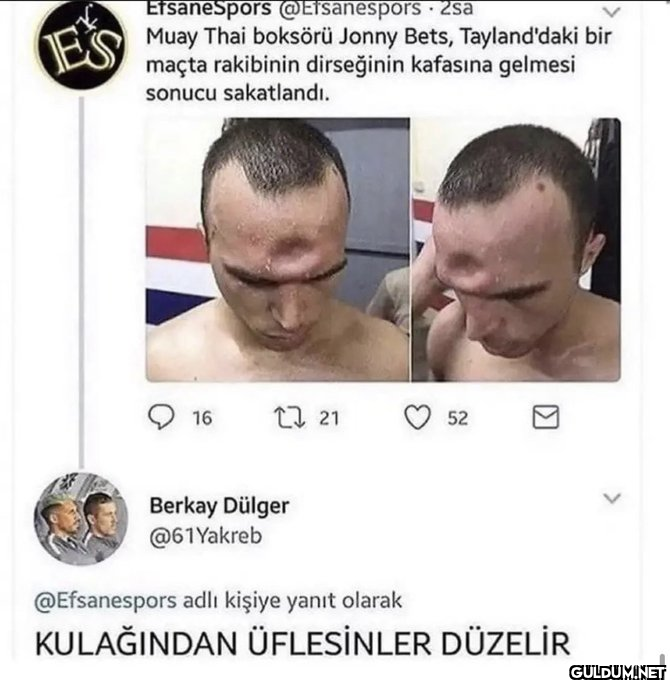Open the @Efsanespors mention link in the reply
Viewport: 670px width, 680px height.
coord(108,600)
